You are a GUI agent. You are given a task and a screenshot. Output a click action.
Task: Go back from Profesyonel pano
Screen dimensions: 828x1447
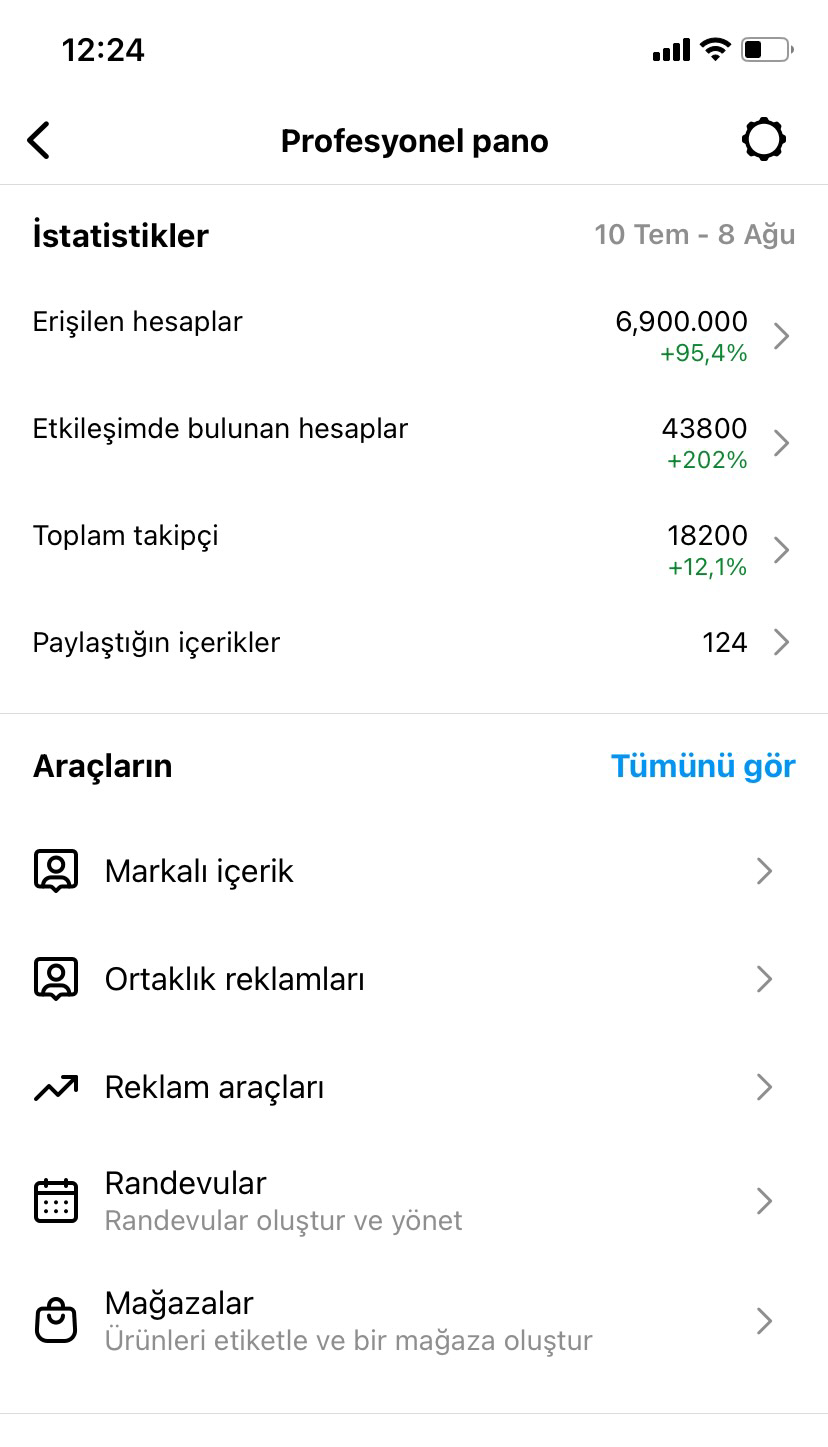(x=38, y=141)
